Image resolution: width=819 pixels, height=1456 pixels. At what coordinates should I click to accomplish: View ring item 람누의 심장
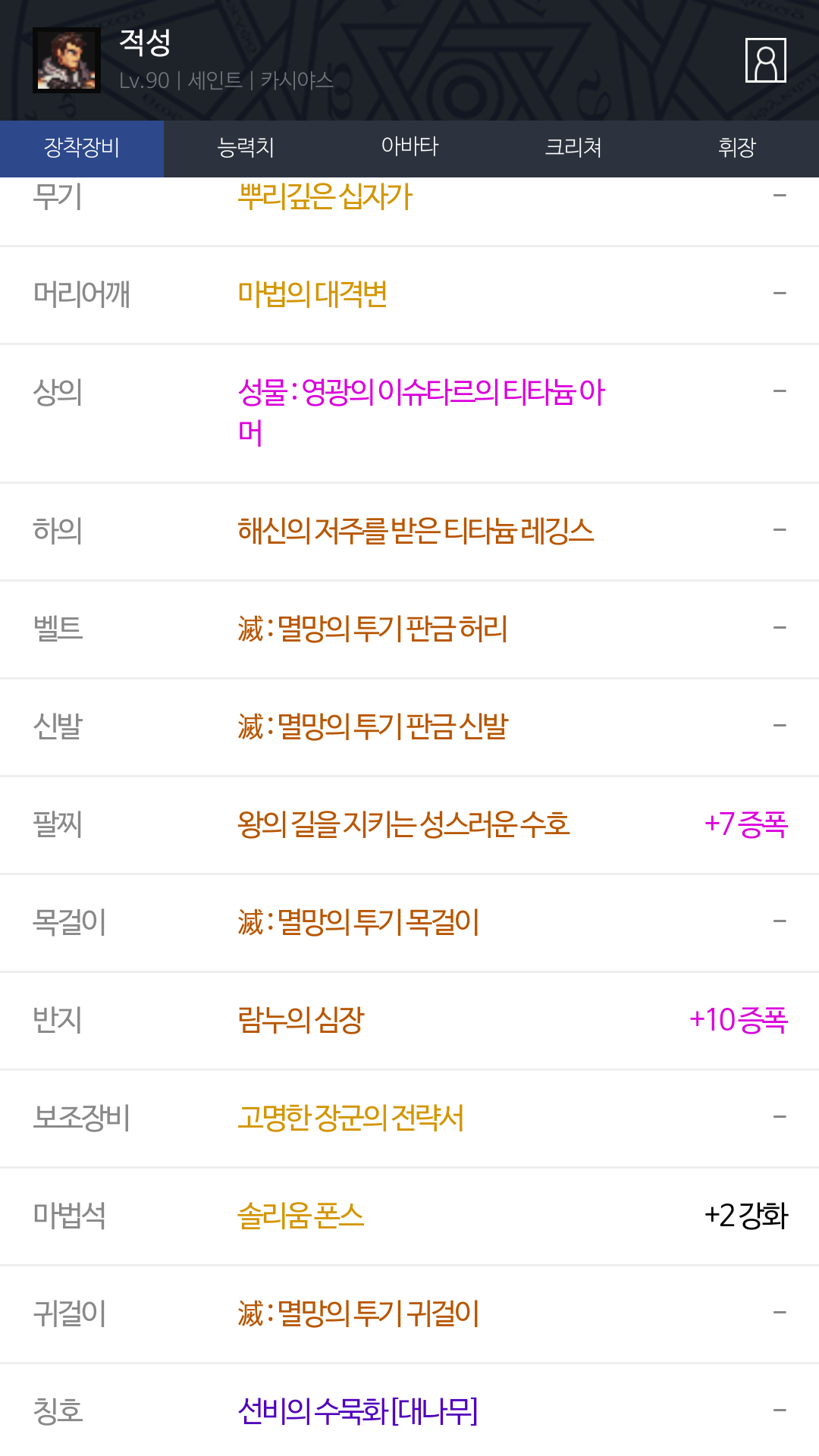pos(301,1020)
